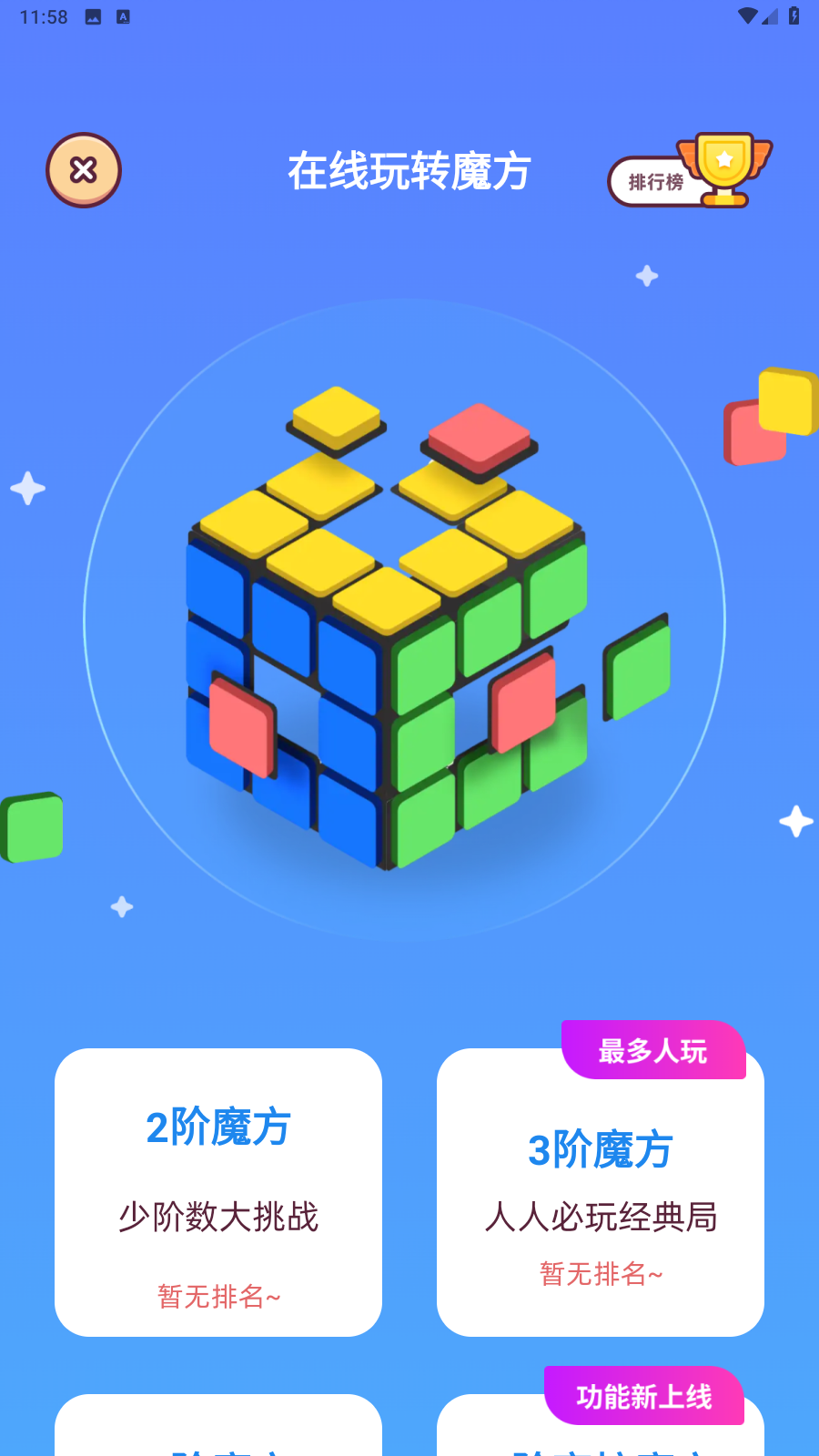Tap the 最多人玩 badge
The height and width of the screenshot is (1456, 819).
click(654, 1049)
